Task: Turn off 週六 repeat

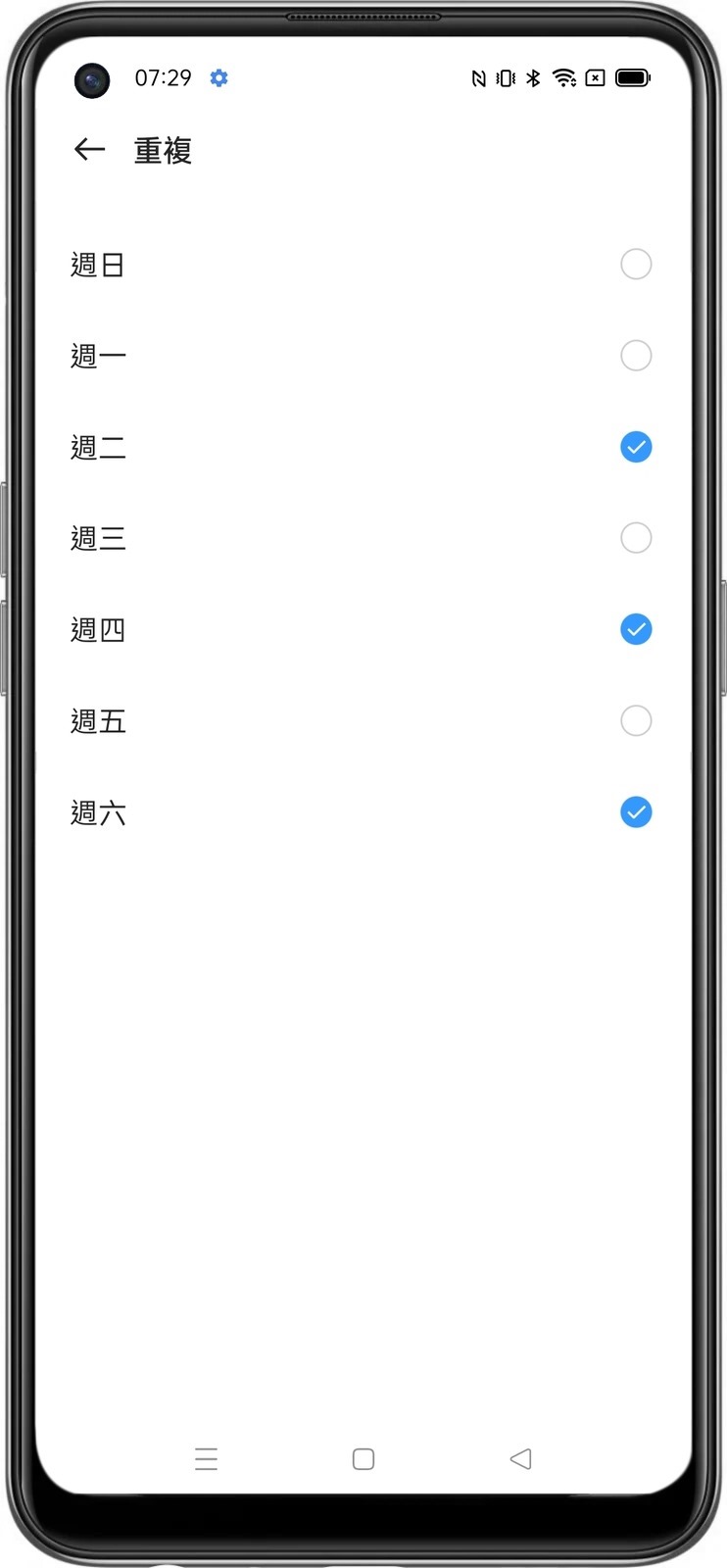Action: (636, 811)
